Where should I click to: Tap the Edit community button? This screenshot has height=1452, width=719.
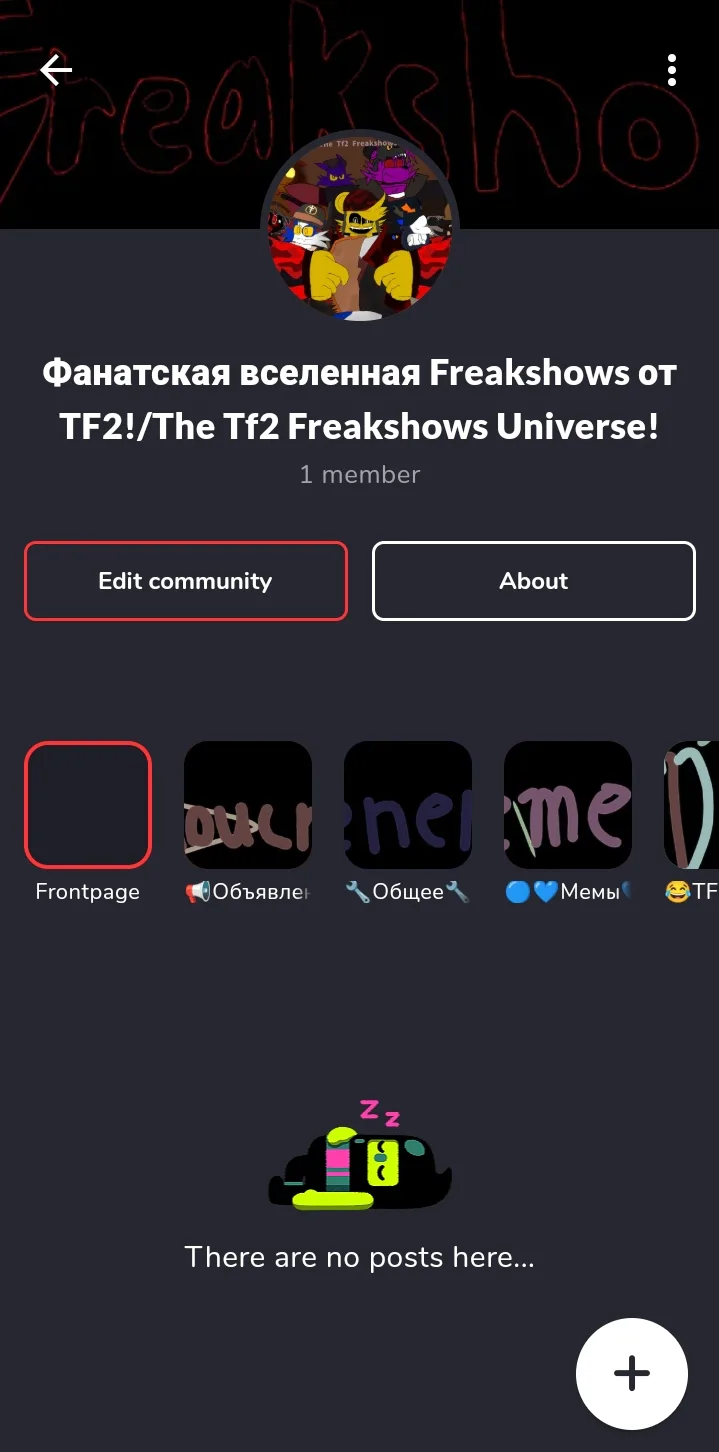(x=186, y=581)
